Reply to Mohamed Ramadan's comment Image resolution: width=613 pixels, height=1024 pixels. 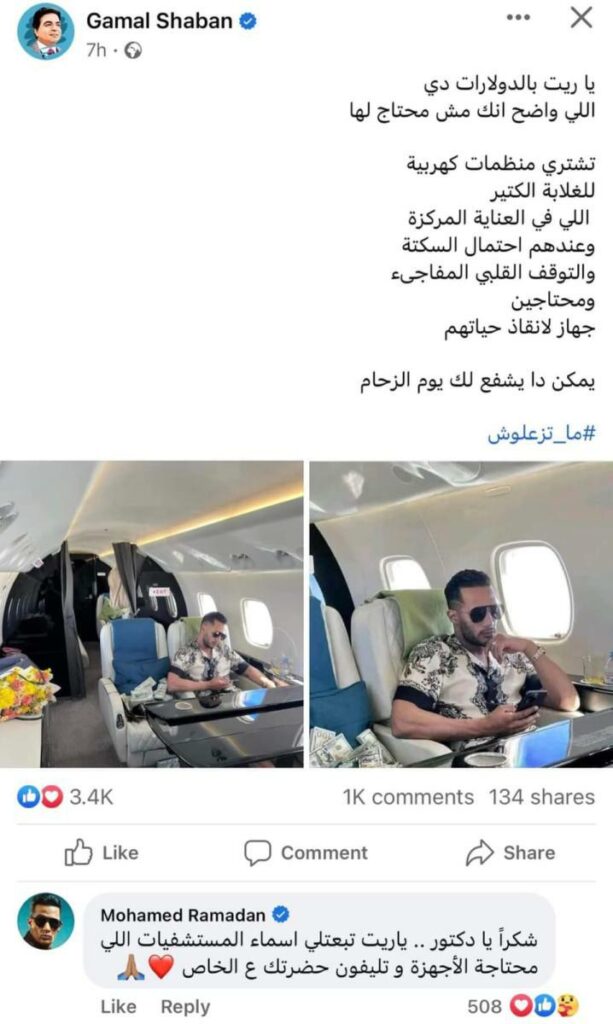tap(185, 1005)
